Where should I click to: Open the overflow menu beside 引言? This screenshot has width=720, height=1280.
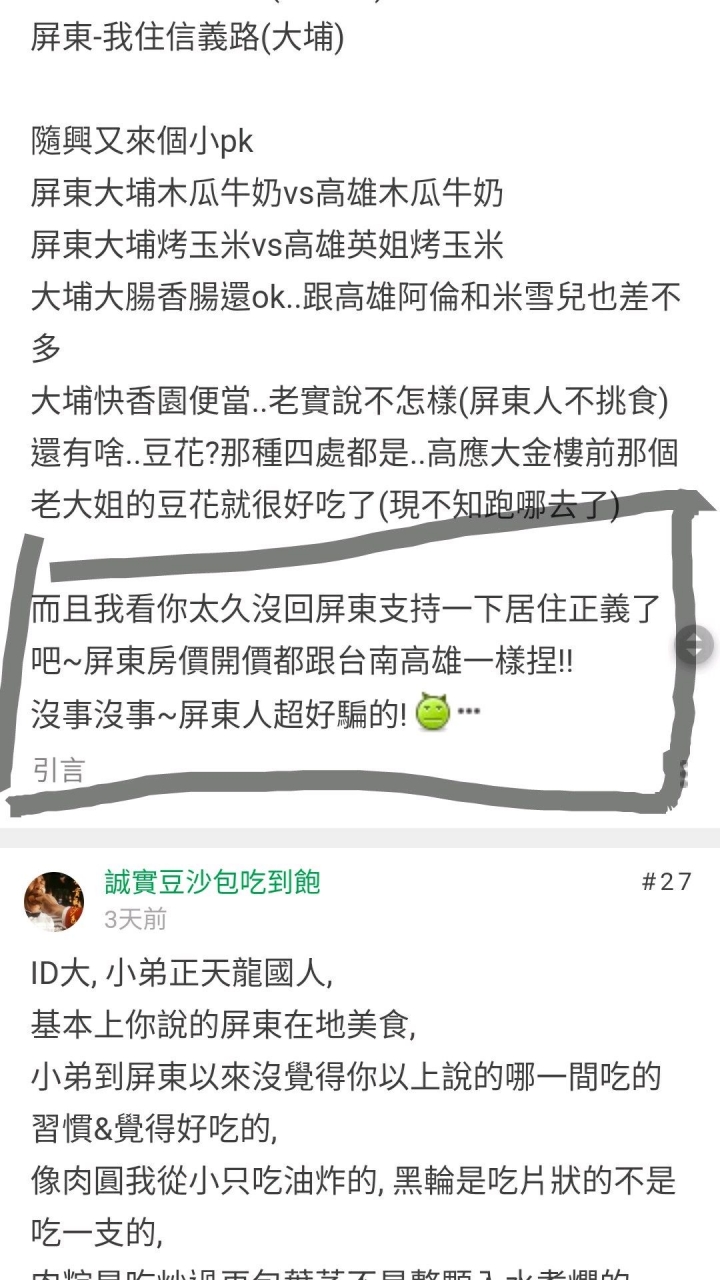[684, 772]
